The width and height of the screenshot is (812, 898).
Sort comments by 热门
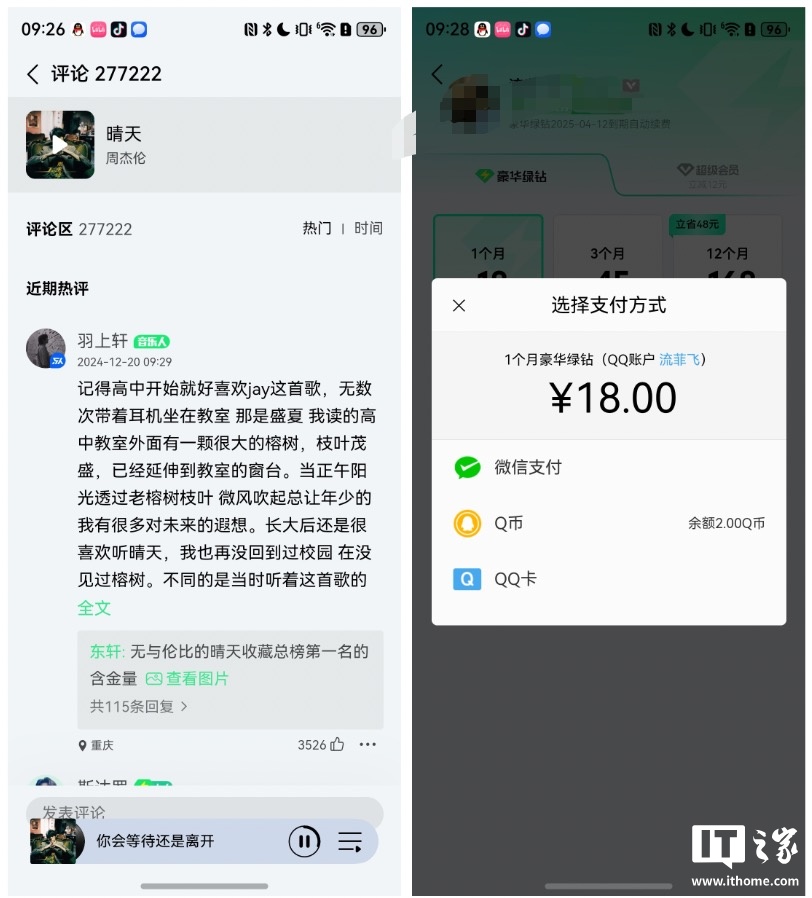pos(317,228)
